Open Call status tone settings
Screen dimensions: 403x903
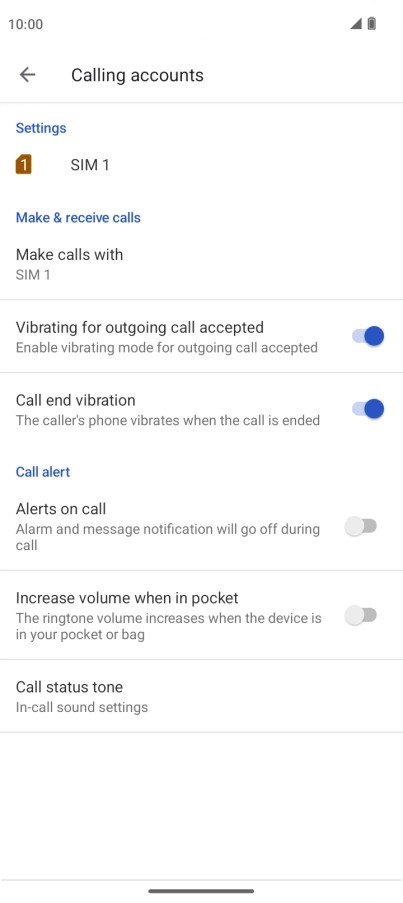[202, 696]
